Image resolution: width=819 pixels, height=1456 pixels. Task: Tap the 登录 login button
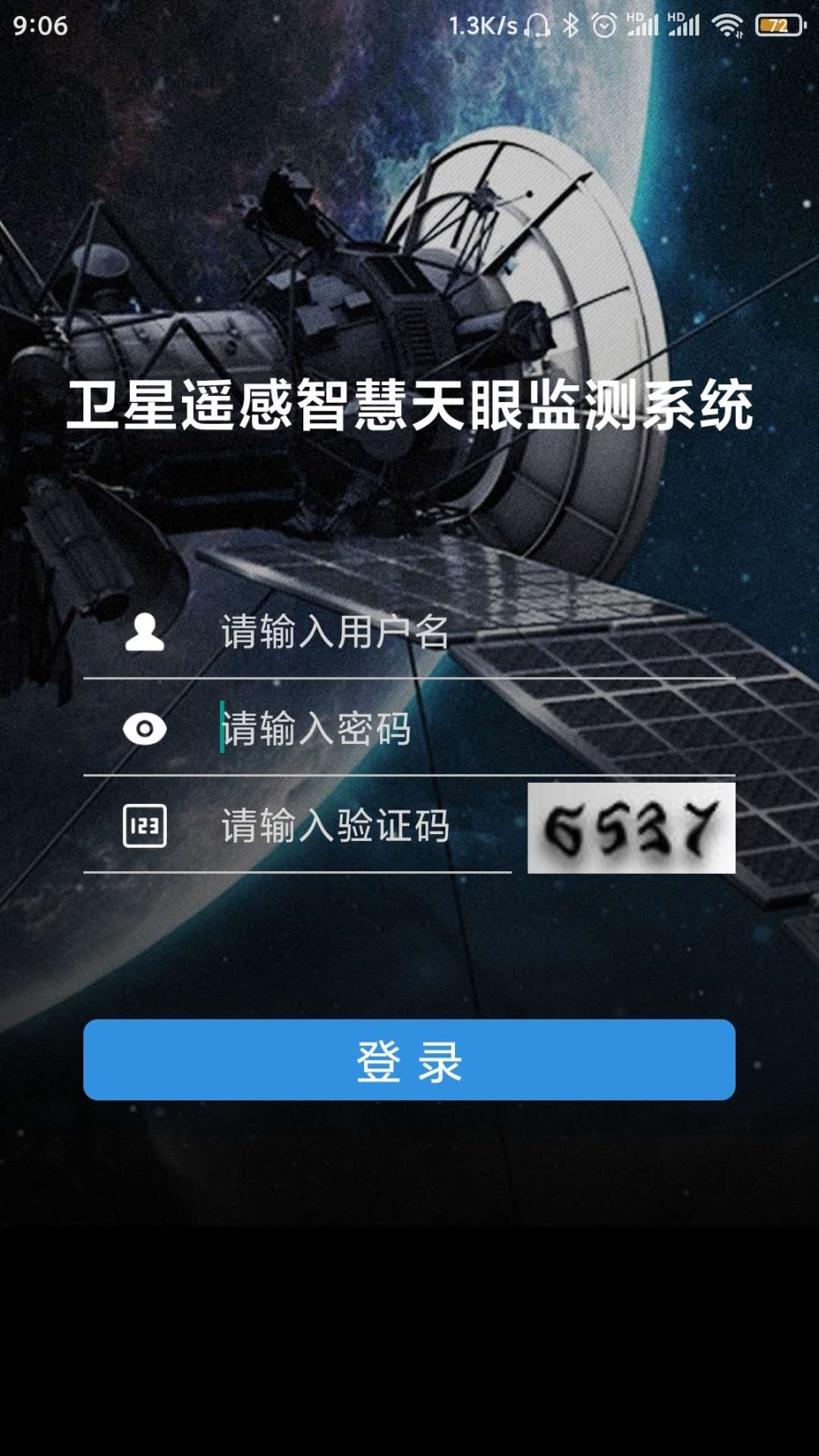click(x=409, y=1060)
